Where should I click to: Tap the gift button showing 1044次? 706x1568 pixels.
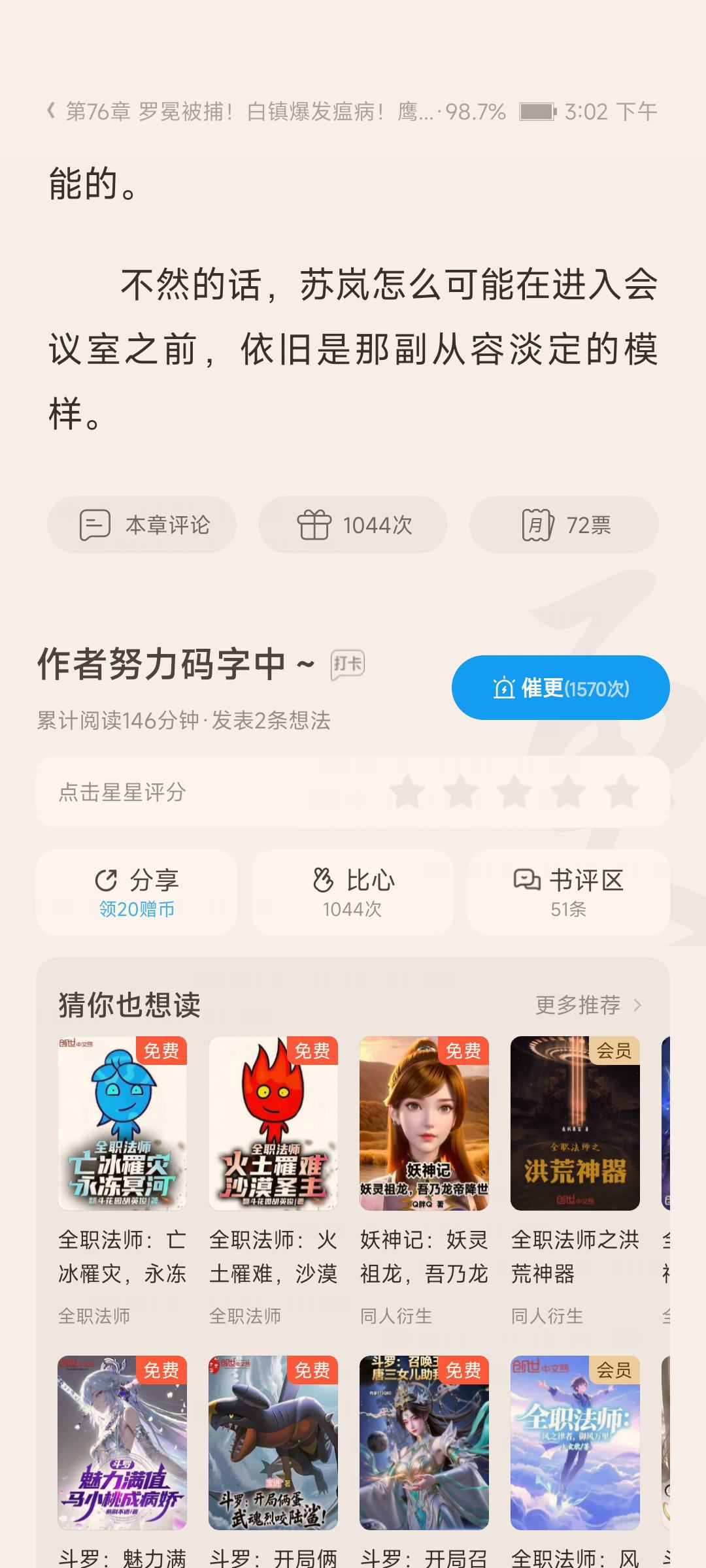[353, 525]
